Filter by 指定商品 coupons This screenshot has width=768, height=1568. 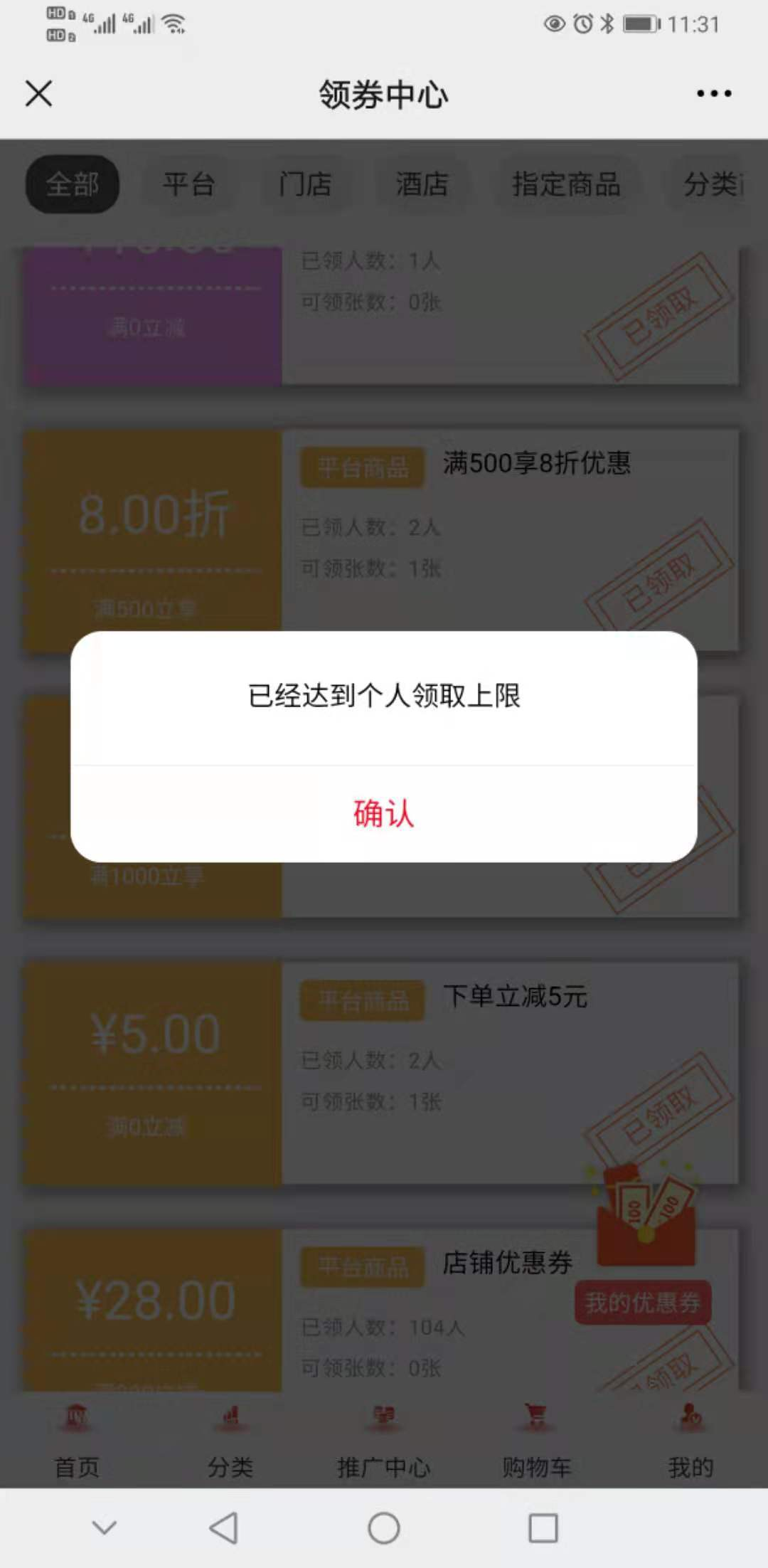tap(566, 184)
